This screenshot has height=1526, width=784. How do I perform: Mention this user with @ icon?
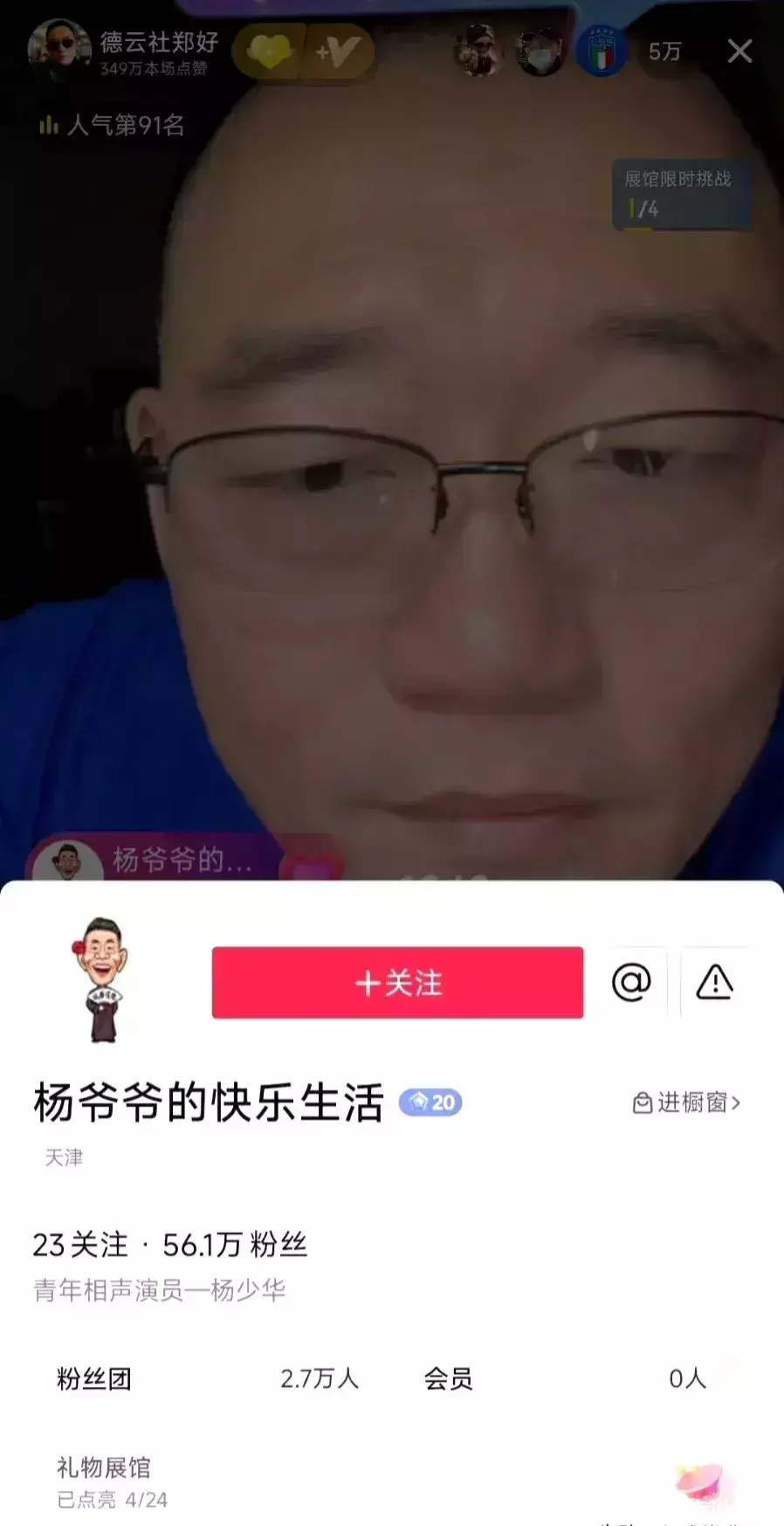pyautogui.click(x=631, y=983)
